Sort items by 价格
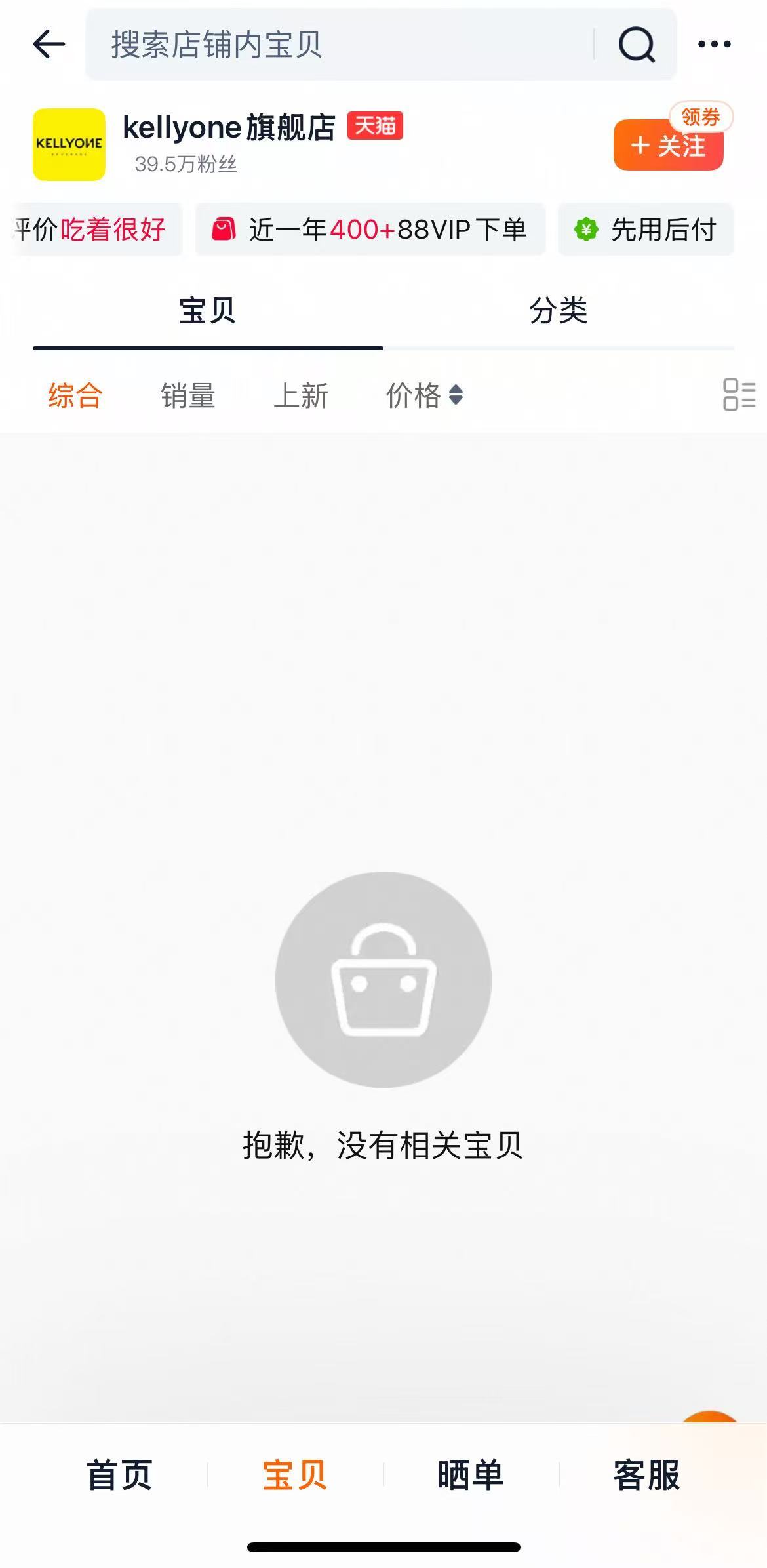Image resolution: width=767 pixels, height=1568 pixels. tap(424, 395)
